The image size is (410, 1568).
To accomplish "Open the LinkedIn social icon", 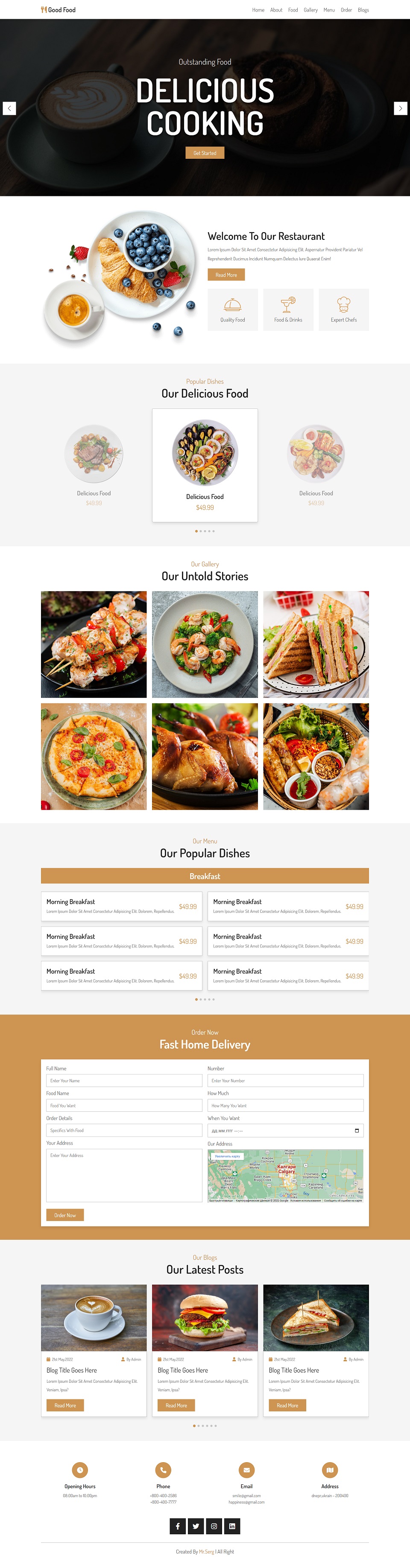I will tap(232, 1525).
